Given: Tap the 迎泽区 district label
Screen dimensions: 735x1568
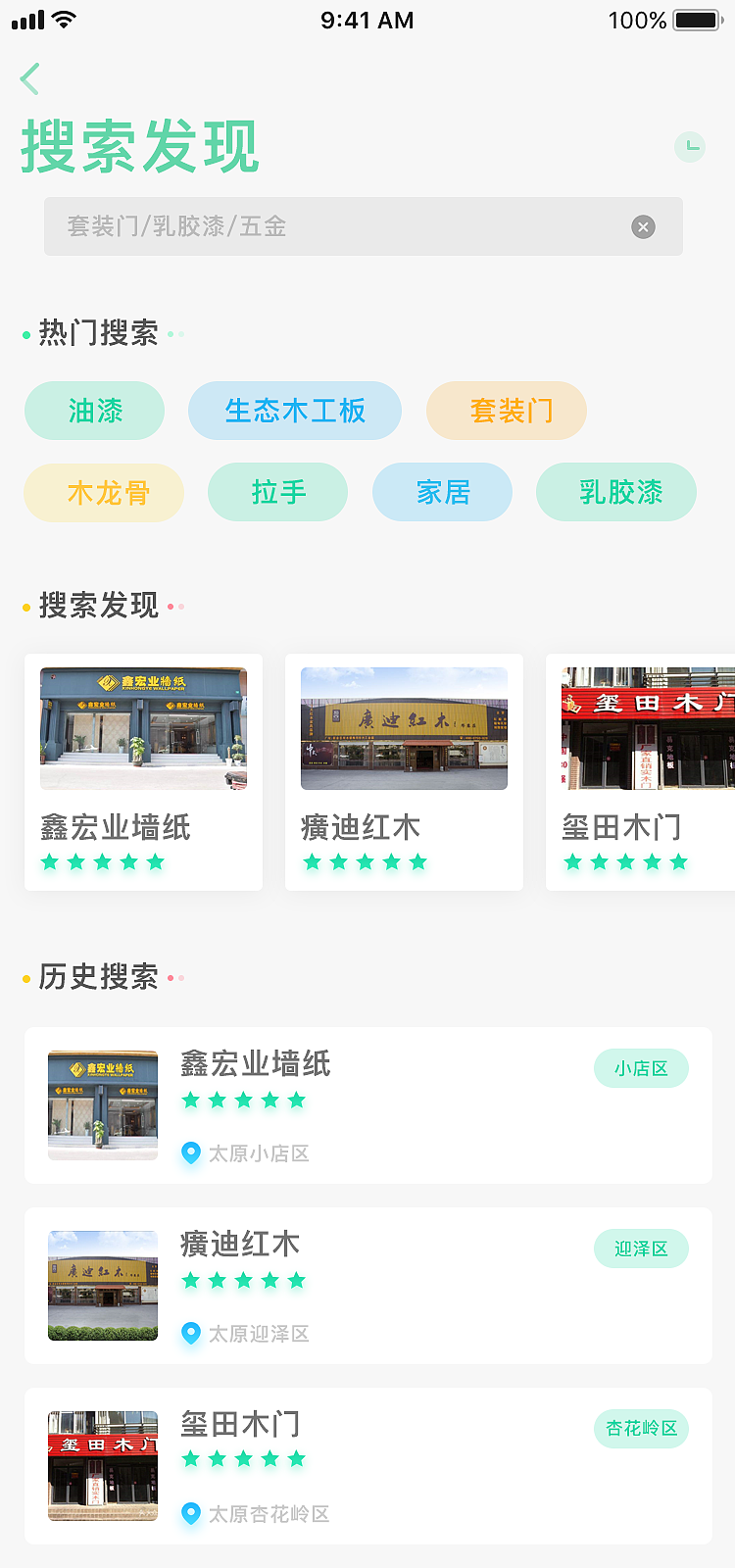Looking at the screenshot, I should click(641, 1249).
